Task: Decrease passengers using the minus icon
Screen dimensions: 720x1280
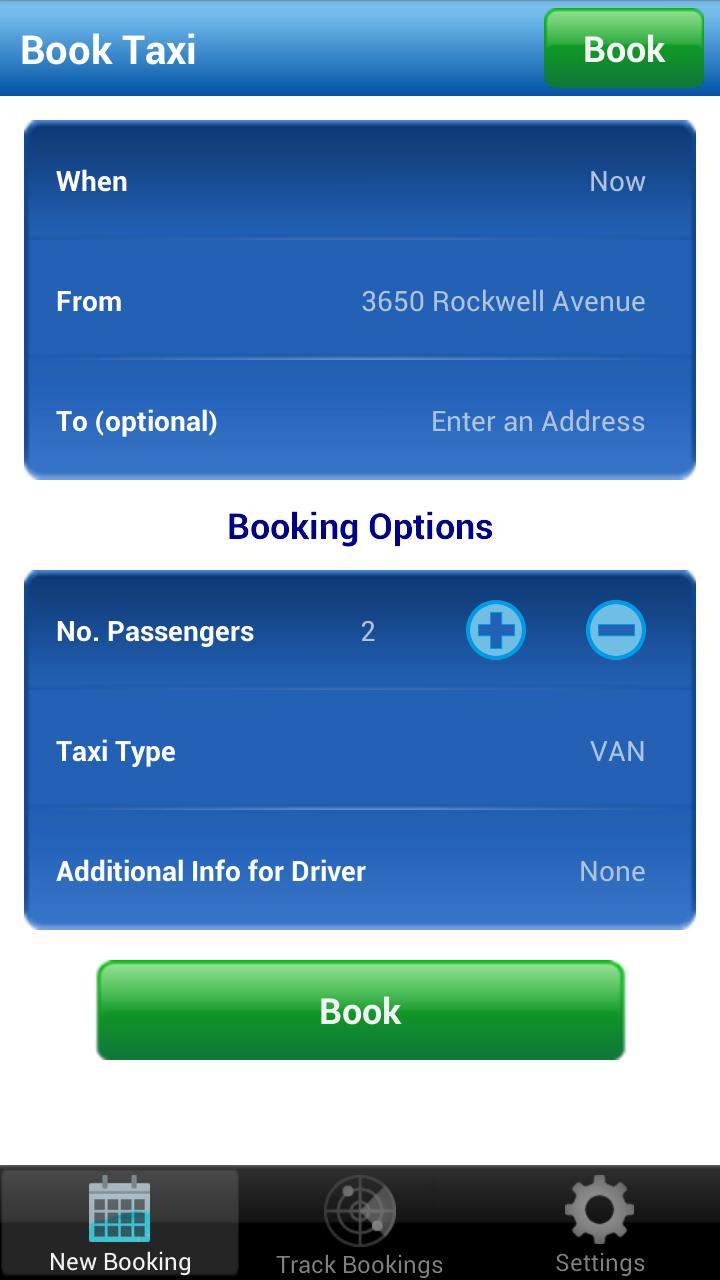Action: pyautogui.click(x=616, y=630)
